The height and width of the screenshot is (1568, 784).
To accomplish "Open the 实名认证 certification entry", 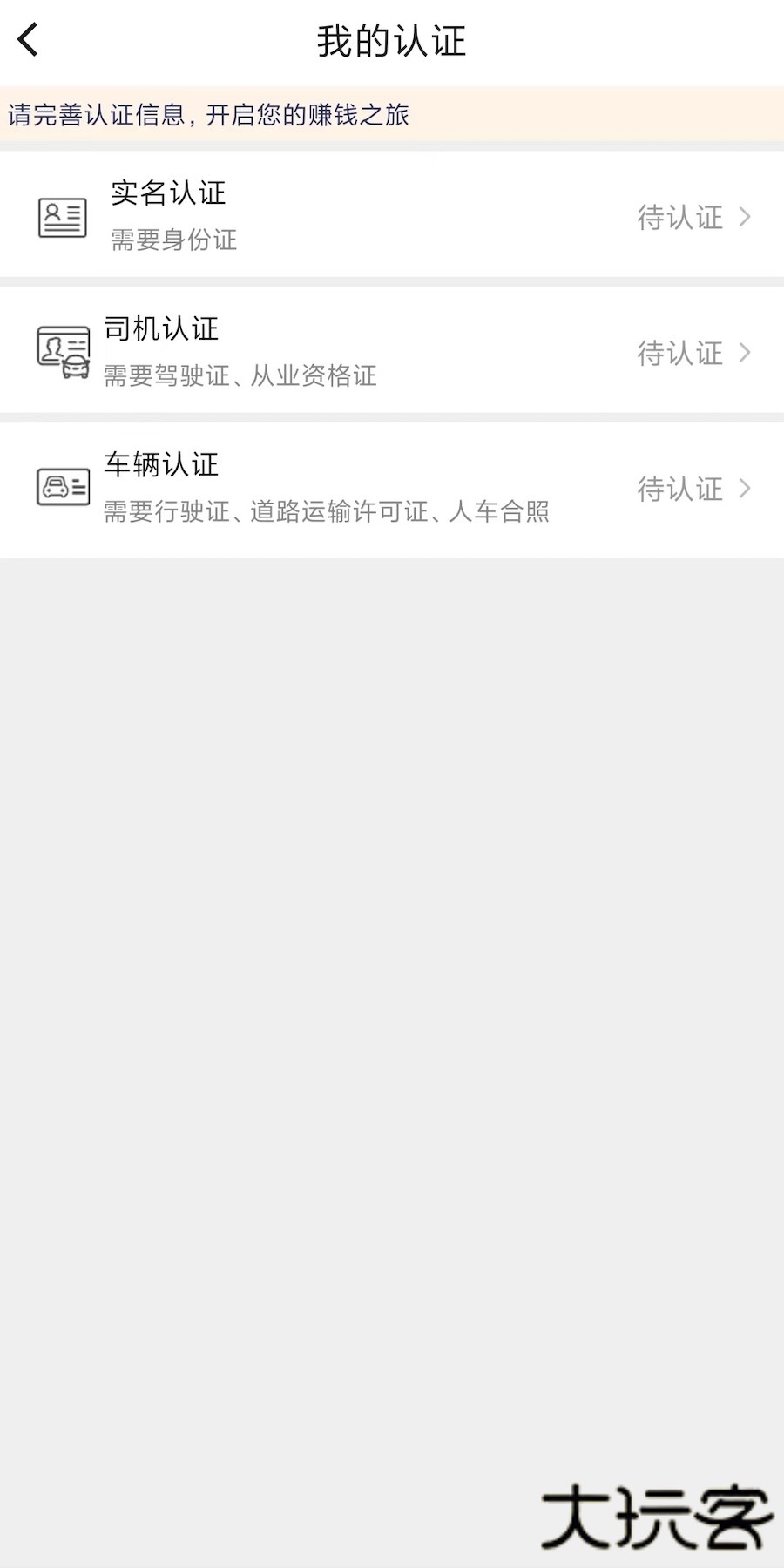I will [392, 217].
